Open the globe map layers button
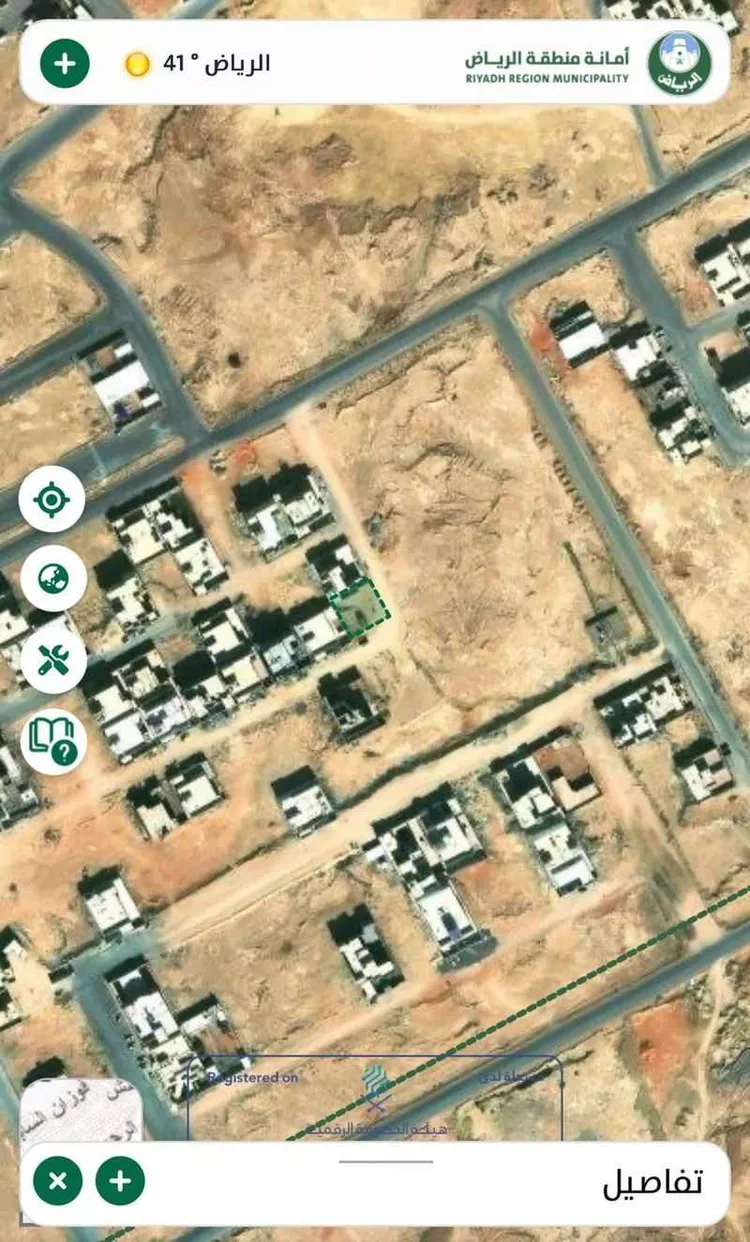The image size is (750, 1242). click(52, 579)
